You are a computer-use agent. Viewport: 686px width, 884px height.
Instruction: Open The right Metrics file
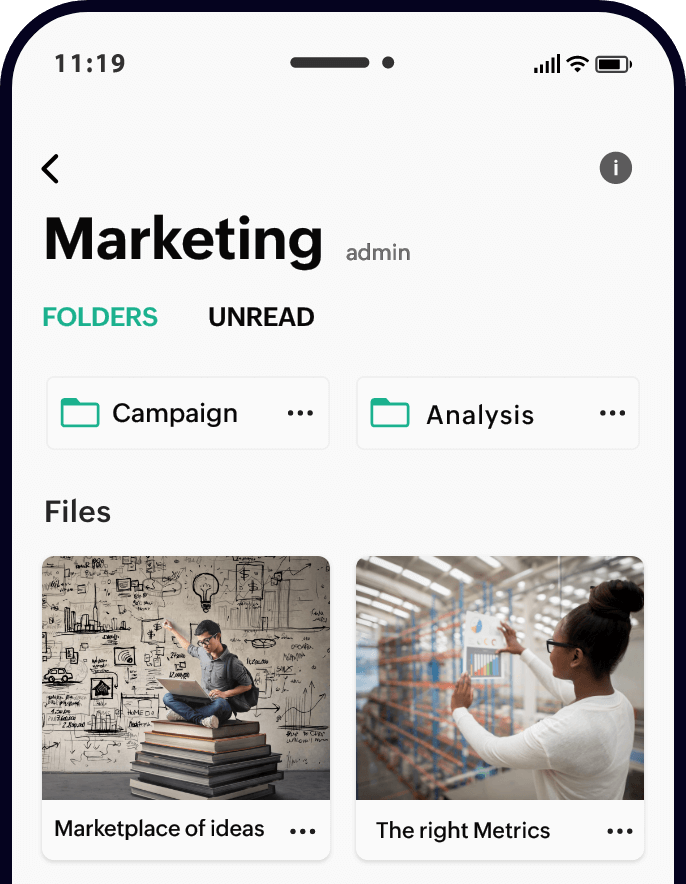point(500,678)
